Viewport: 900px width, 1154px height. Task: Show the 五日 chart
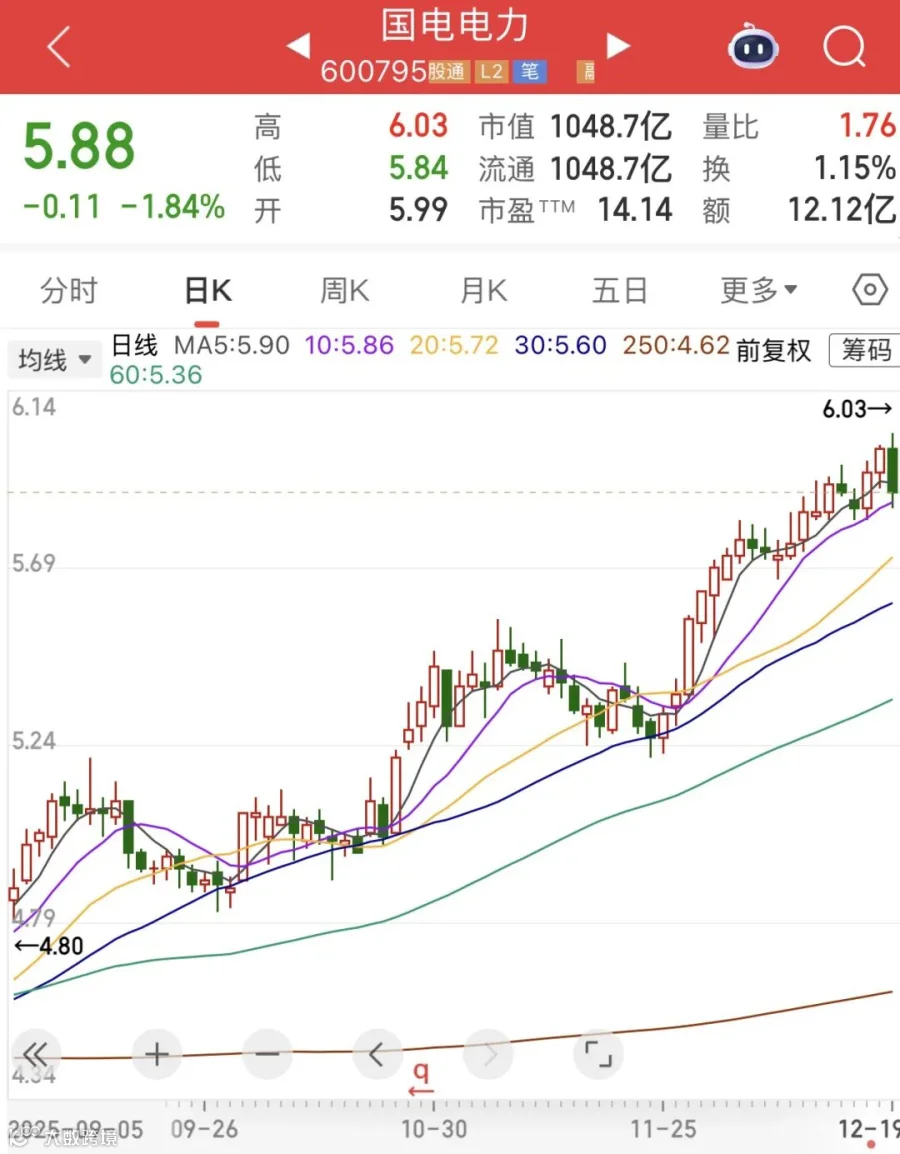pos(620,291)
